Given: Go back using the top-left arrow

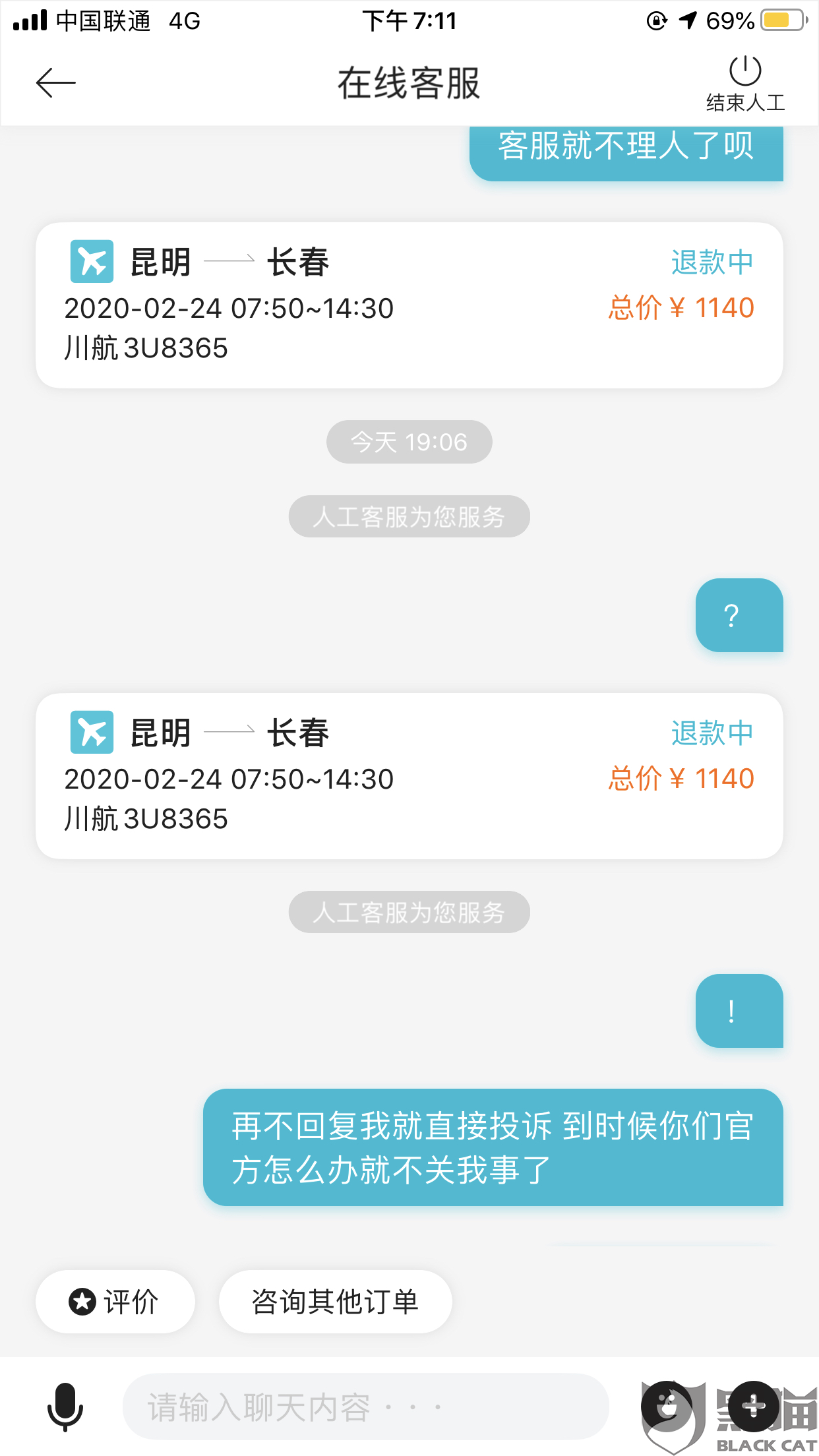Looking at the screenshot, I should tap(55, 83).
